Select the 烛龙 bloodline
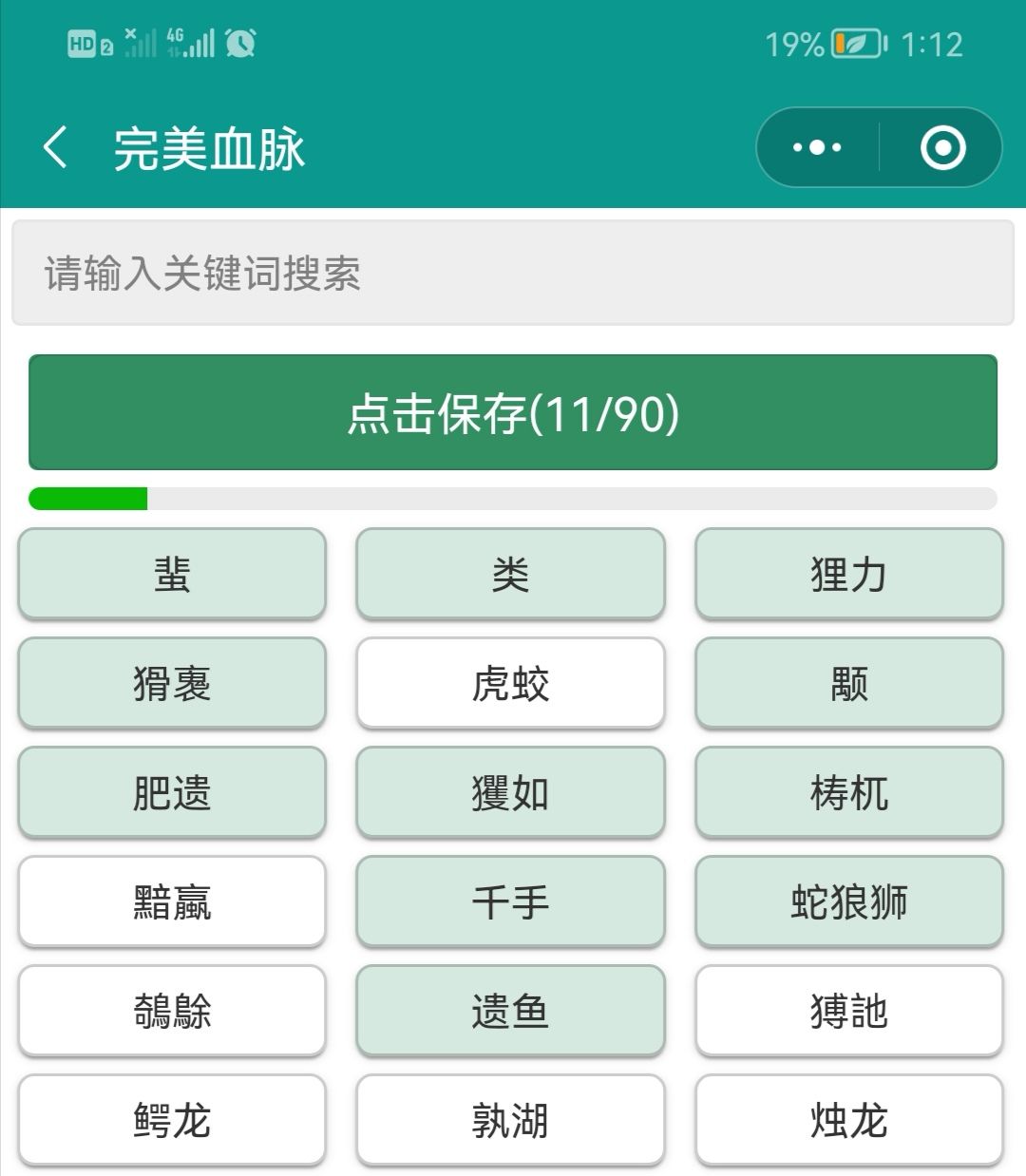Screen dimensions: 1026x1176 point(848,1121)
